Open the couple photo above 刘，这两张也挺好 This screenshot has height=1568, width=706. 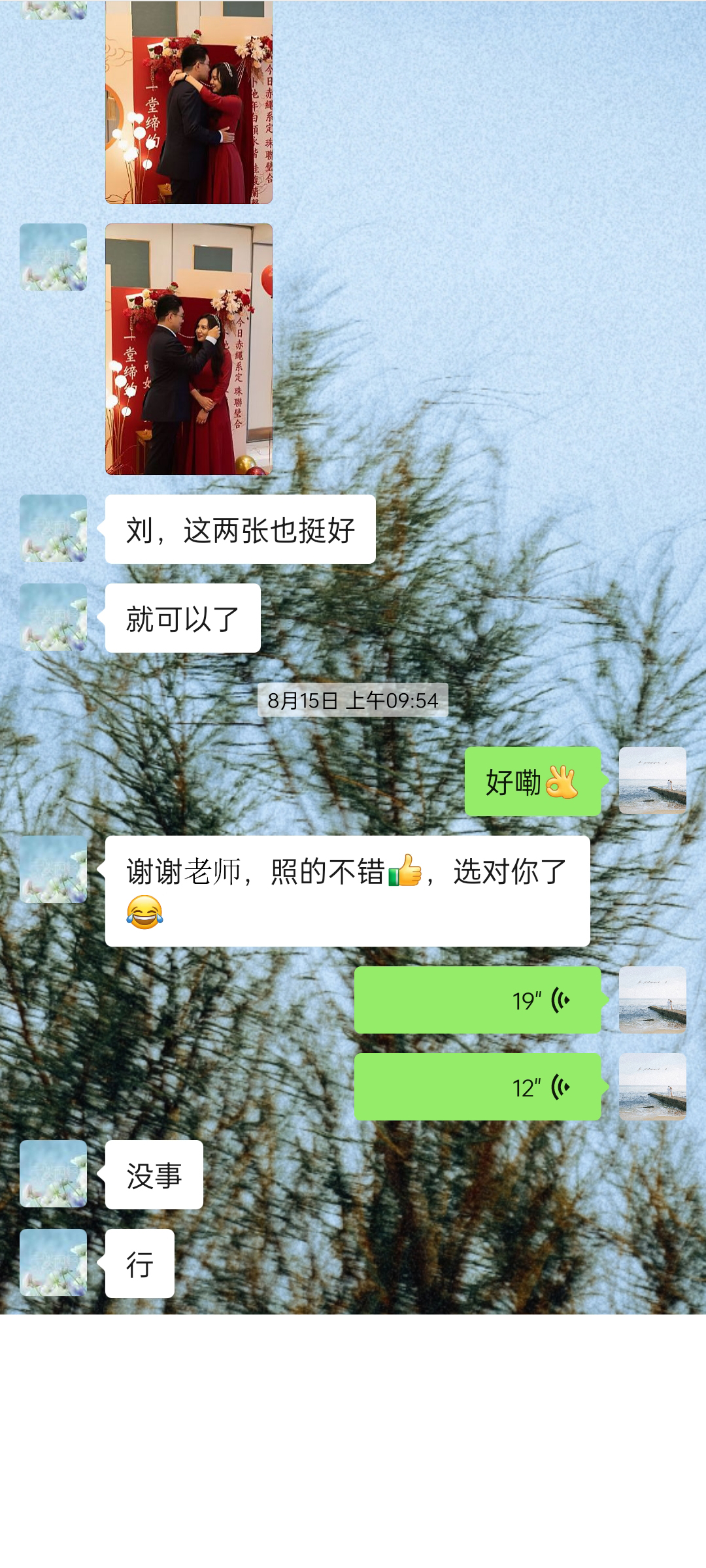coord(189,349)
